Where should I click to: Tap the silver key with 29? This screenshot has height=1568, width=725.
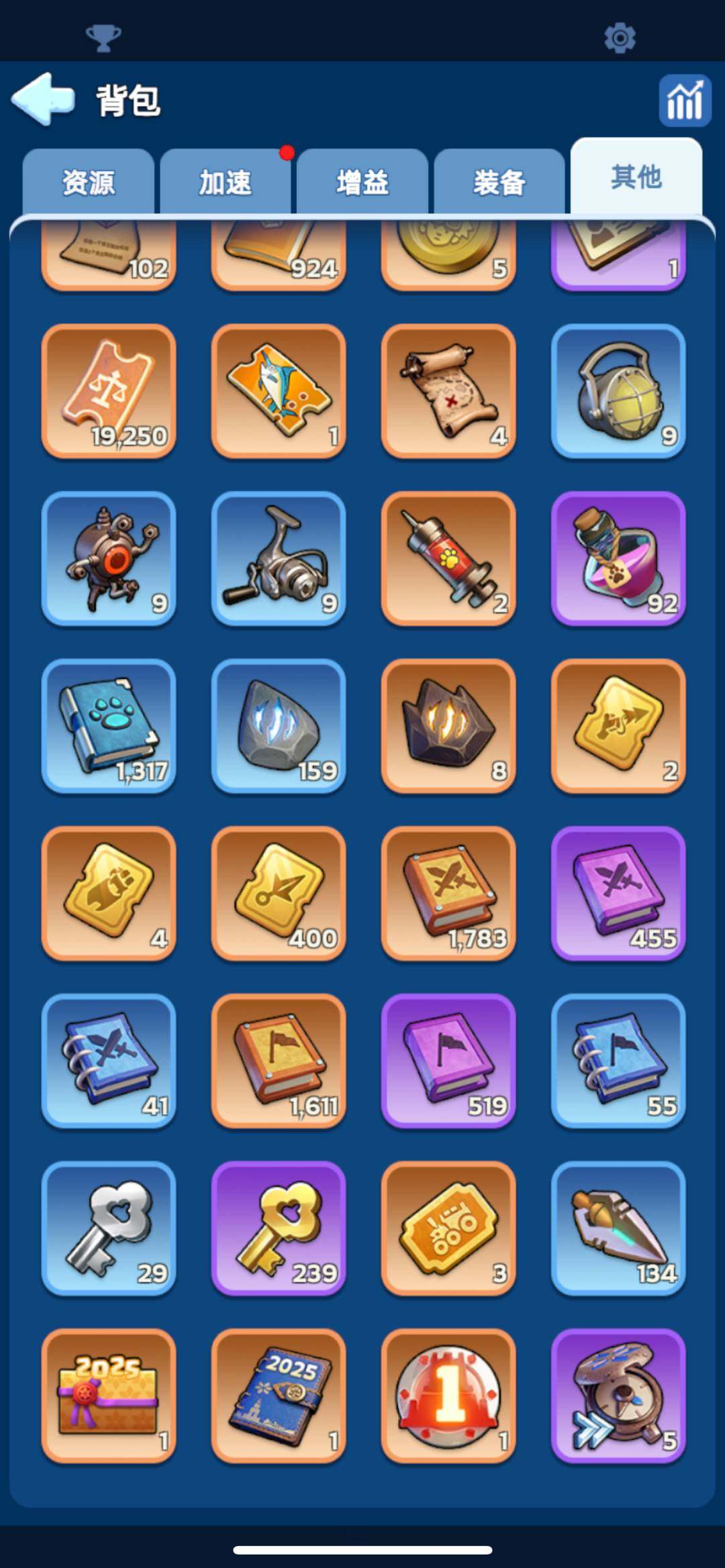tap(109, 1228)
